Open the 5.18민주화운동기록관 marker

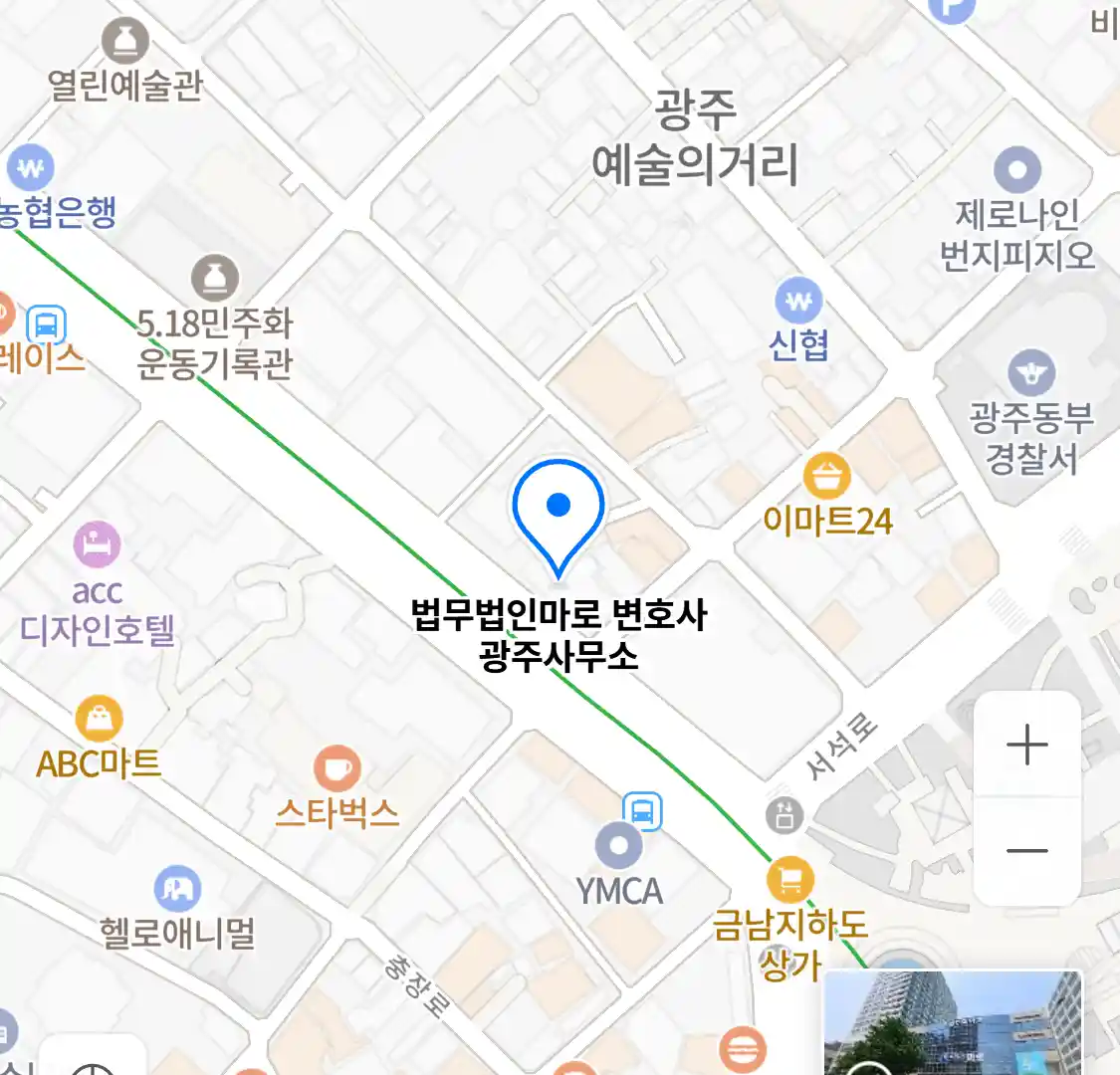coord(215,279)
